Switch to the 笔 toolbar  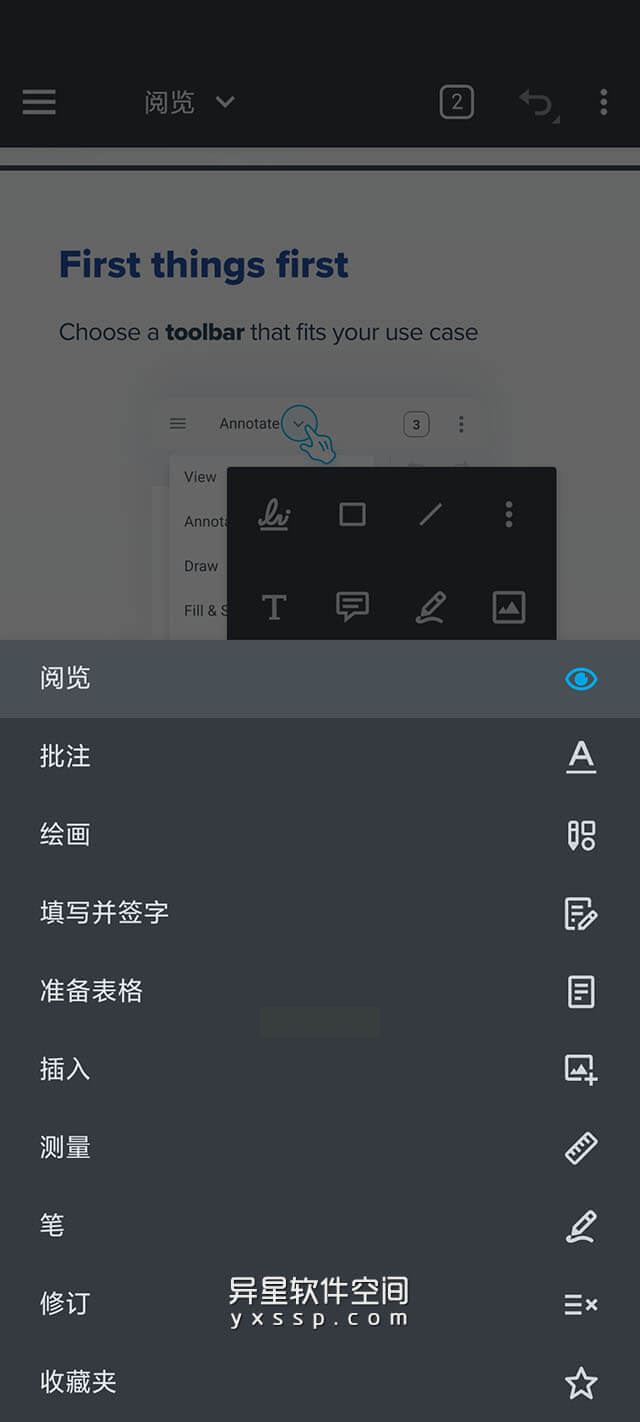(320, 1225)
